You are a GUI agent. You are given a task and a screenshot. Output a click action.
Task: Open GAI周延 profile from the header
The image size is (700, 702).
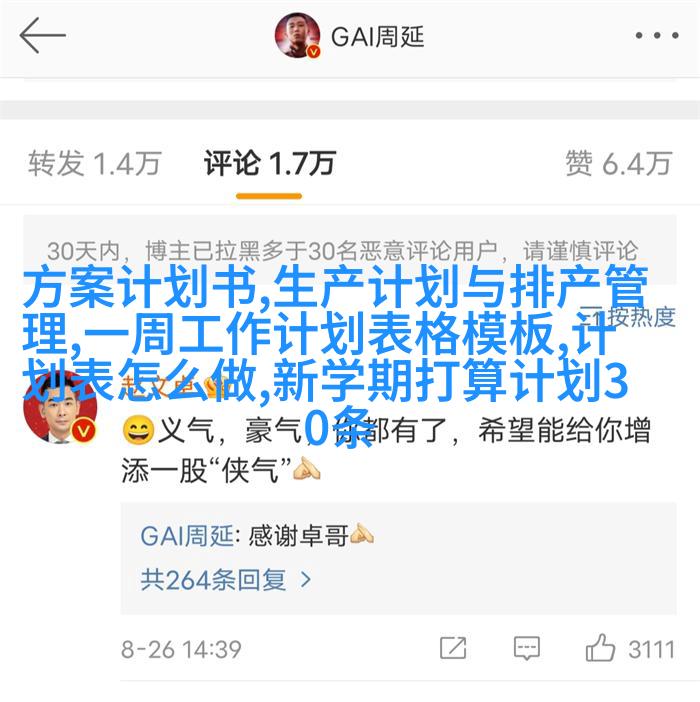[350, 37]
